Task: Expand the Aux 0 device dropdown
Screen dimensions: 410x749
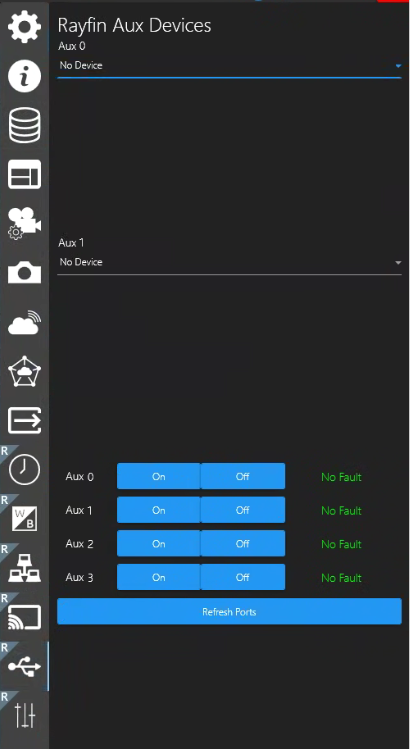Action: tap(229, 65)
